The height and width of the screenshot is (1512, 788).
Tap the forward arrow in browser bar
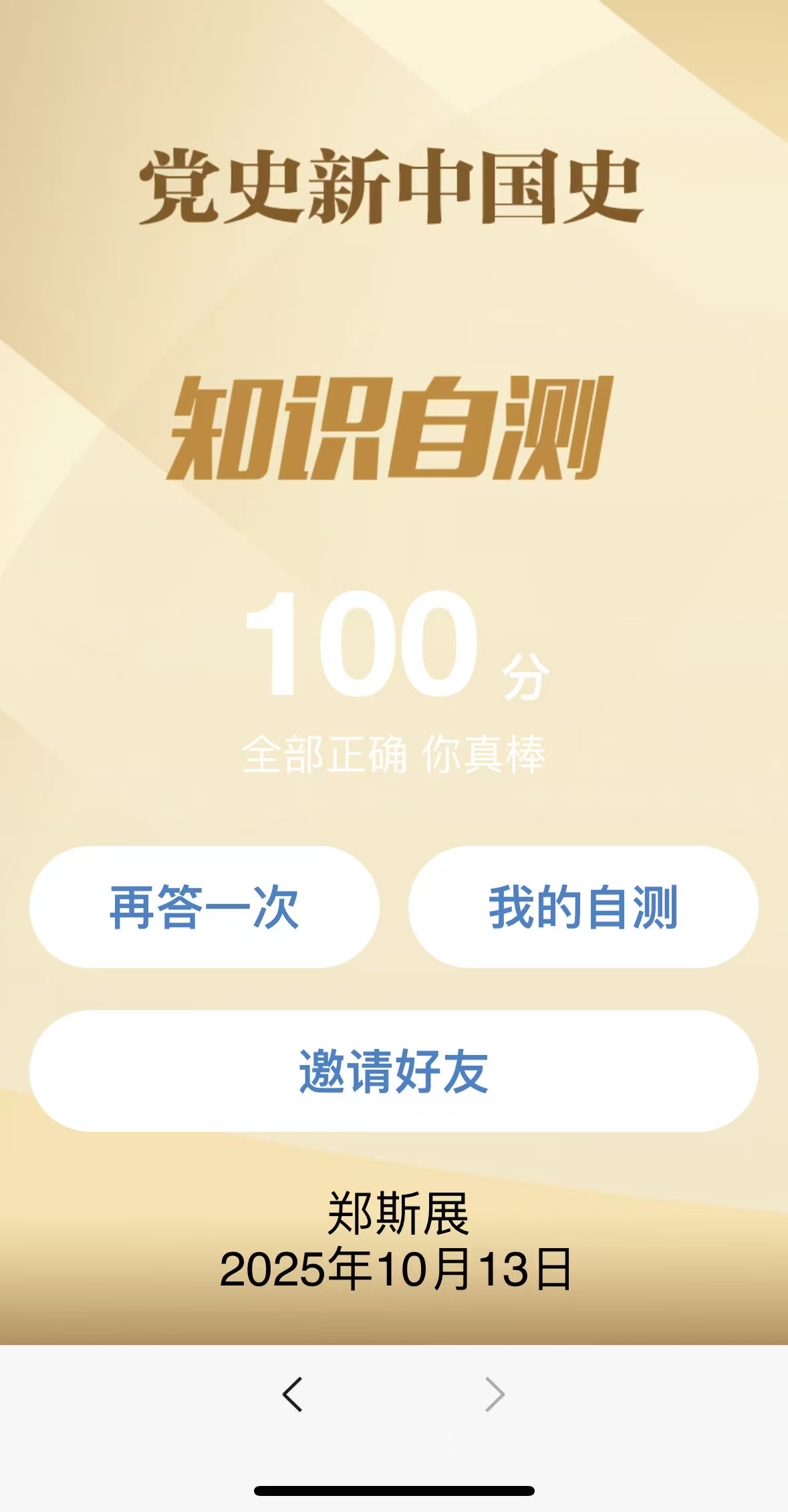[495, 1394]
